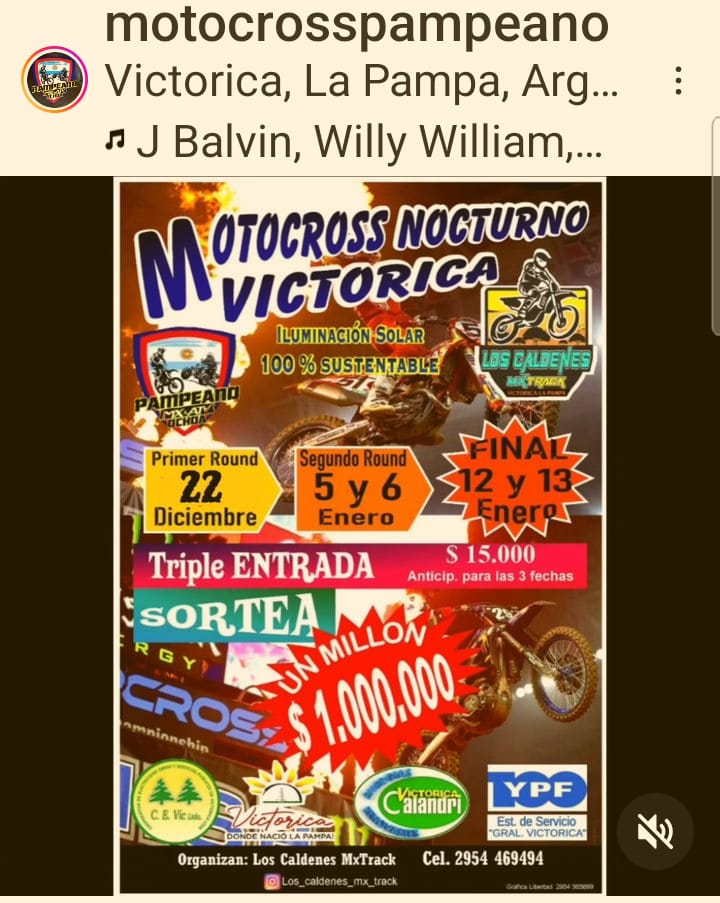
Task: Open the motocrosspampeano username link
Action: click(x=356, y=24)
